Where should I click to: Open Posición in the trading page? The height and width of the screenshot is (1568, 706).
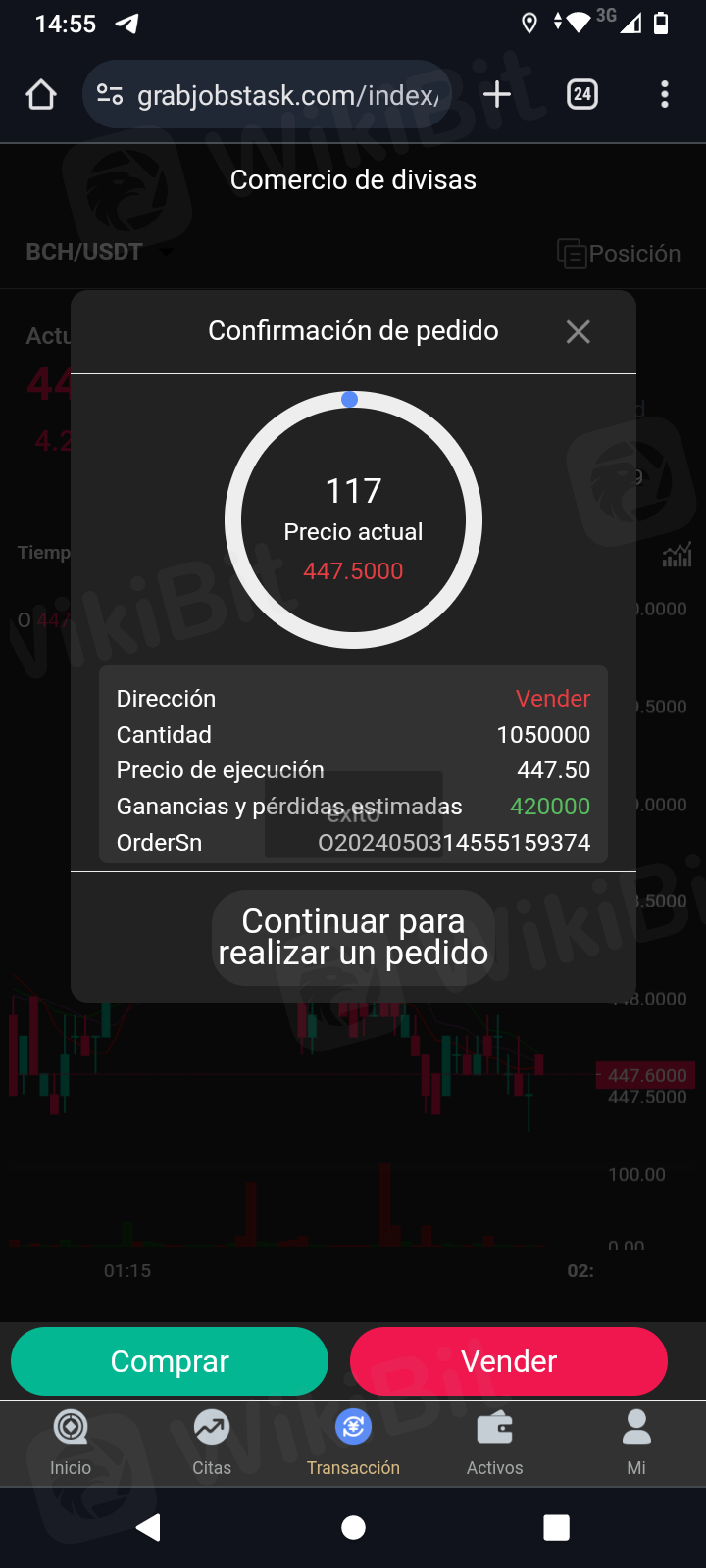[620, 254]
